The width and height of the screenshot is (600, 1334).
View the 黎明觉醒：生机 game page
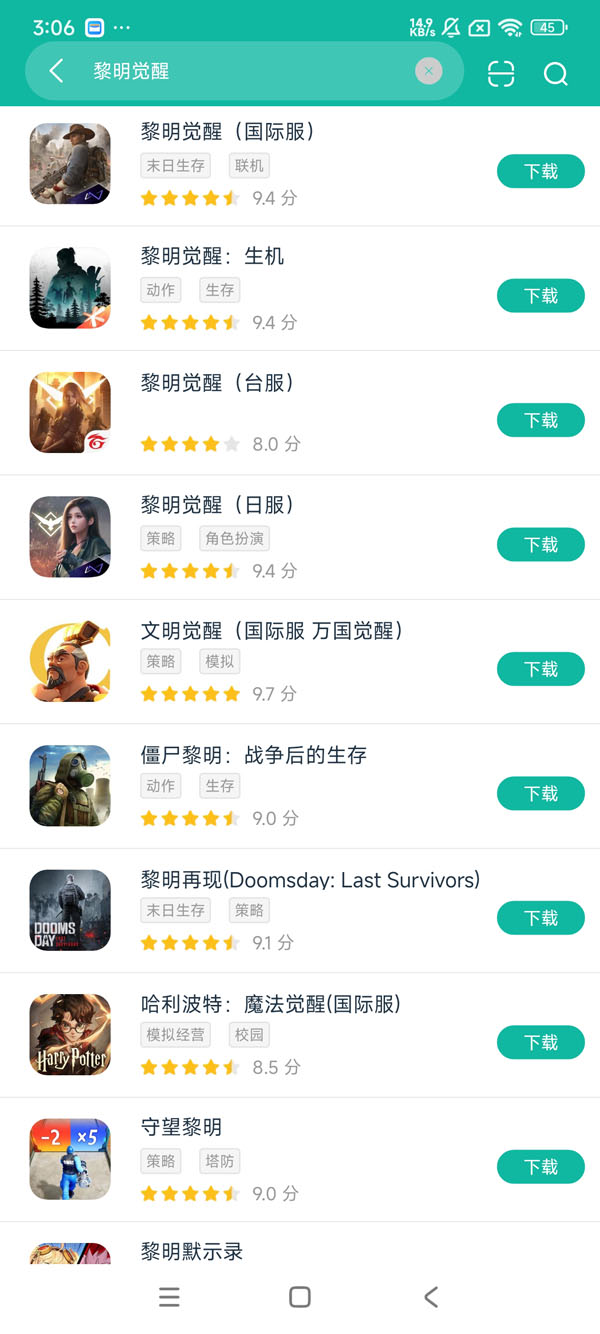[x=212, y=257]
